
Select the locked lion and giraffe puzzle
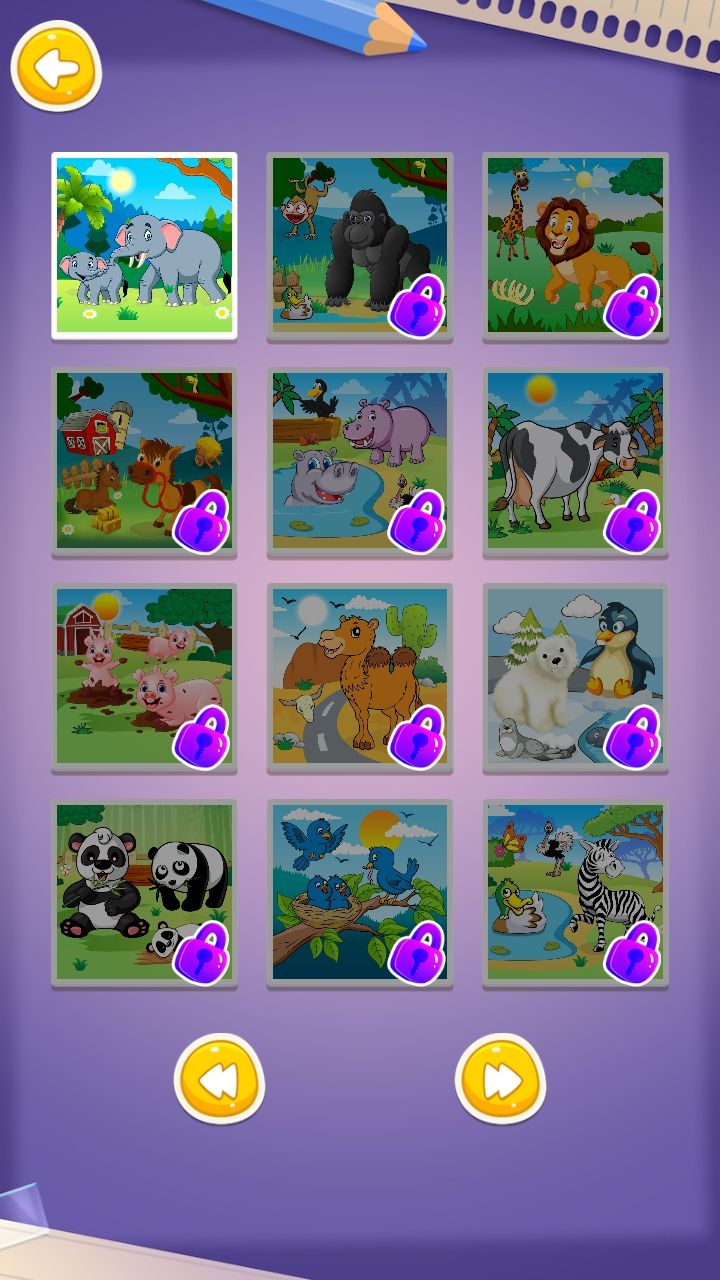click(x=575, y=246)
